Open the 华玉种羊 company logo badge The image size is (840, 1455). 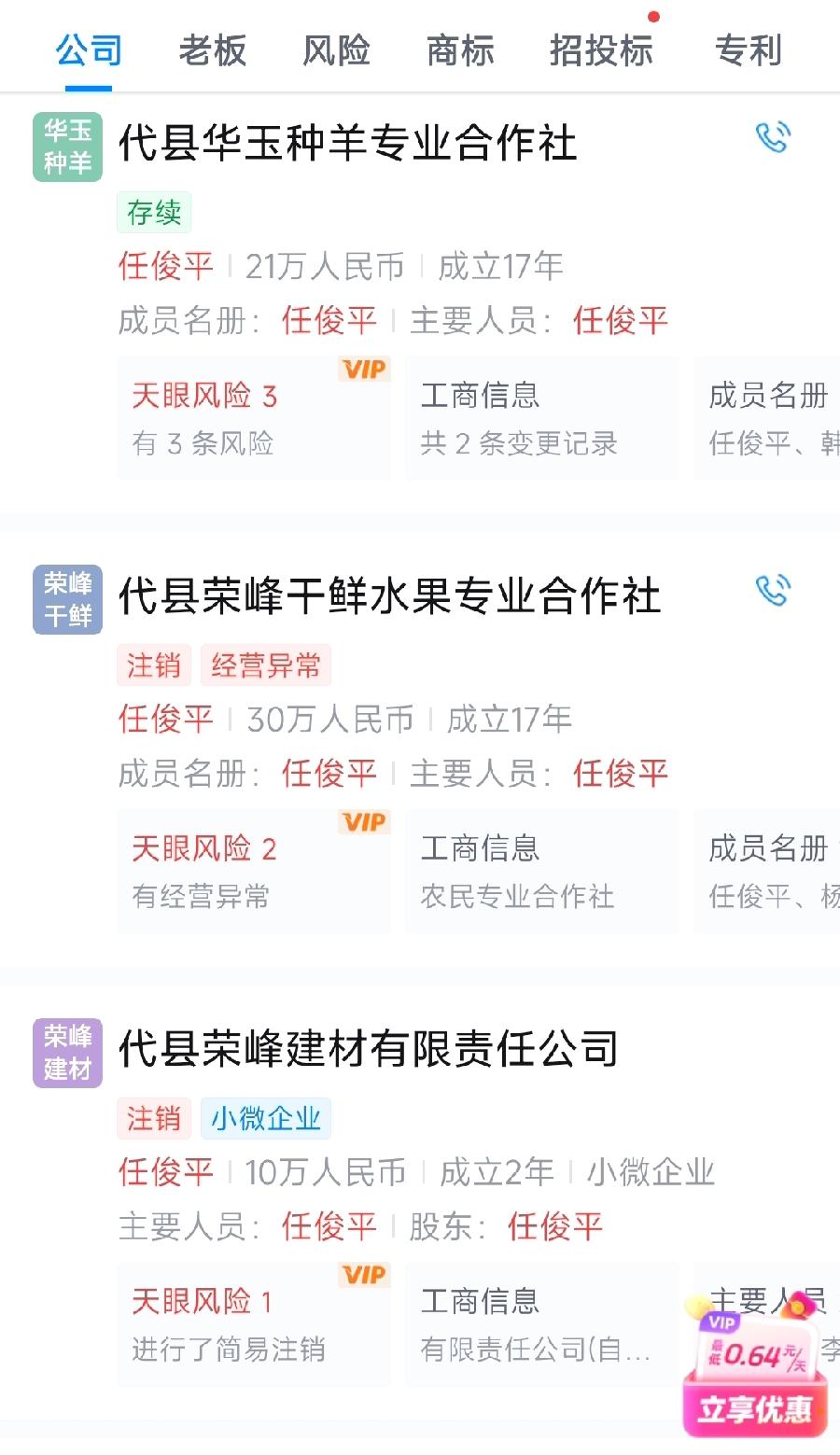tap(66, 145)
